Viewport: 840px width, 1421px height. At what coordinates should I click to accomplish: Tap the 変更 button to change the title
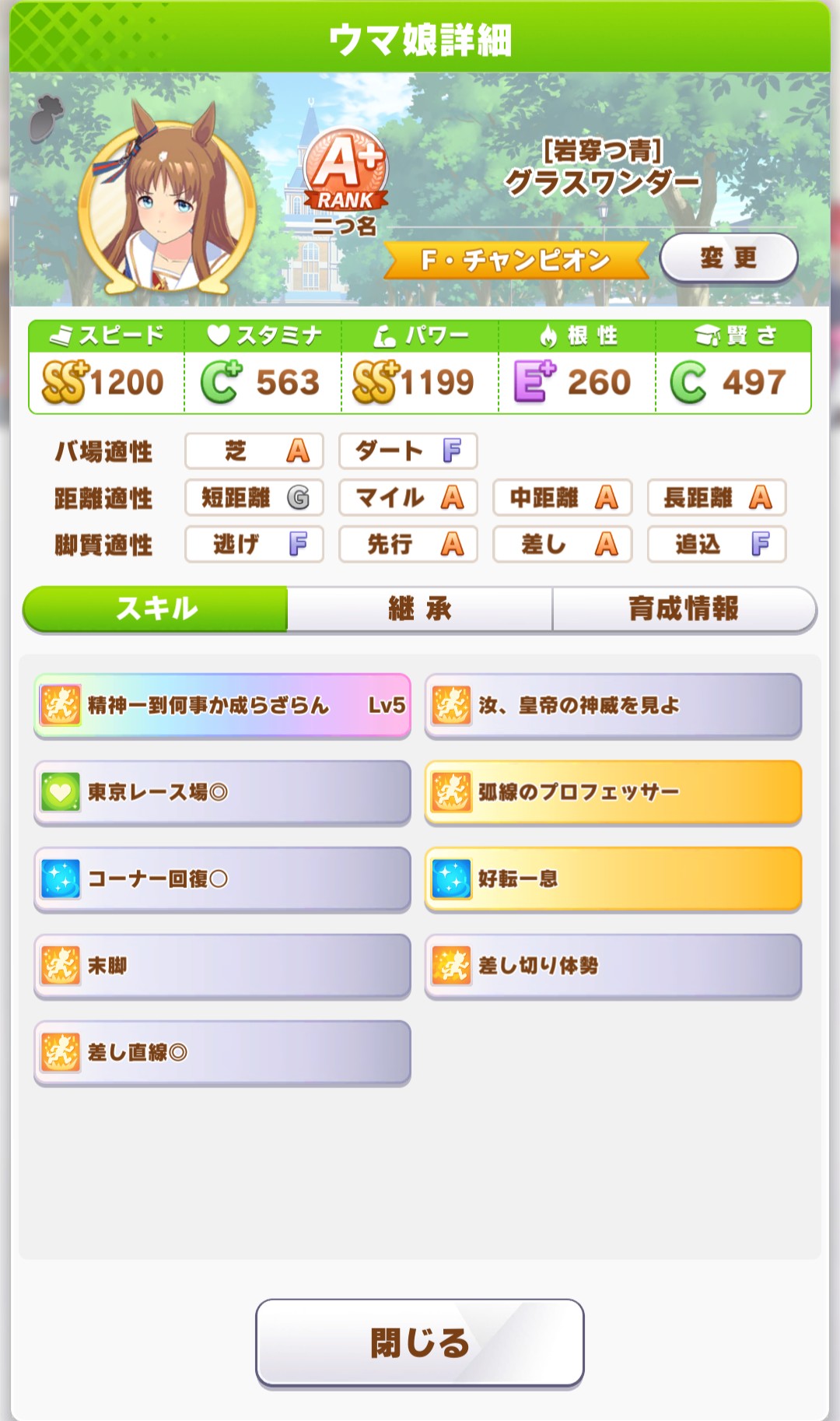pos(729,258)
